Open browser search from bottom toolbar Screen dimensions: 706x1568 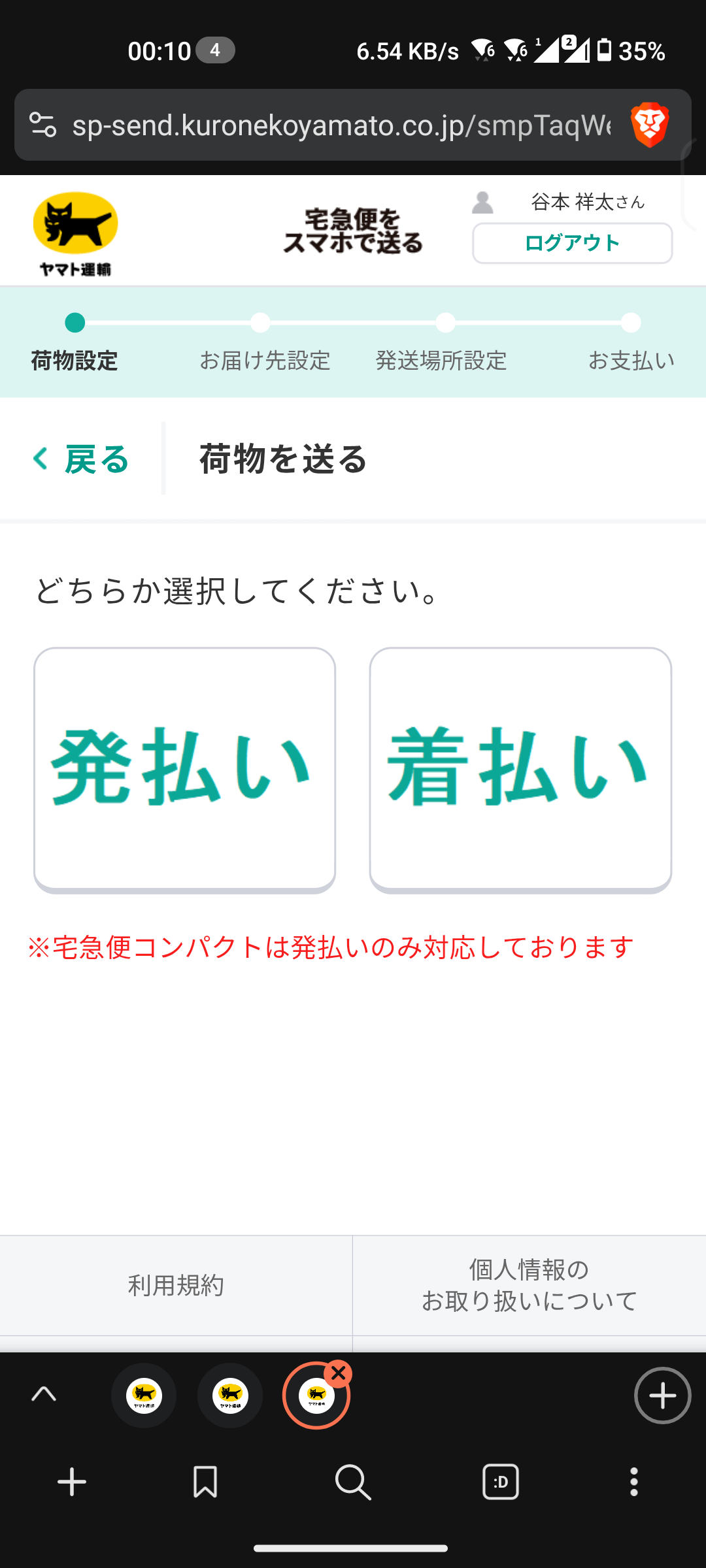[x=353, y=1482]
